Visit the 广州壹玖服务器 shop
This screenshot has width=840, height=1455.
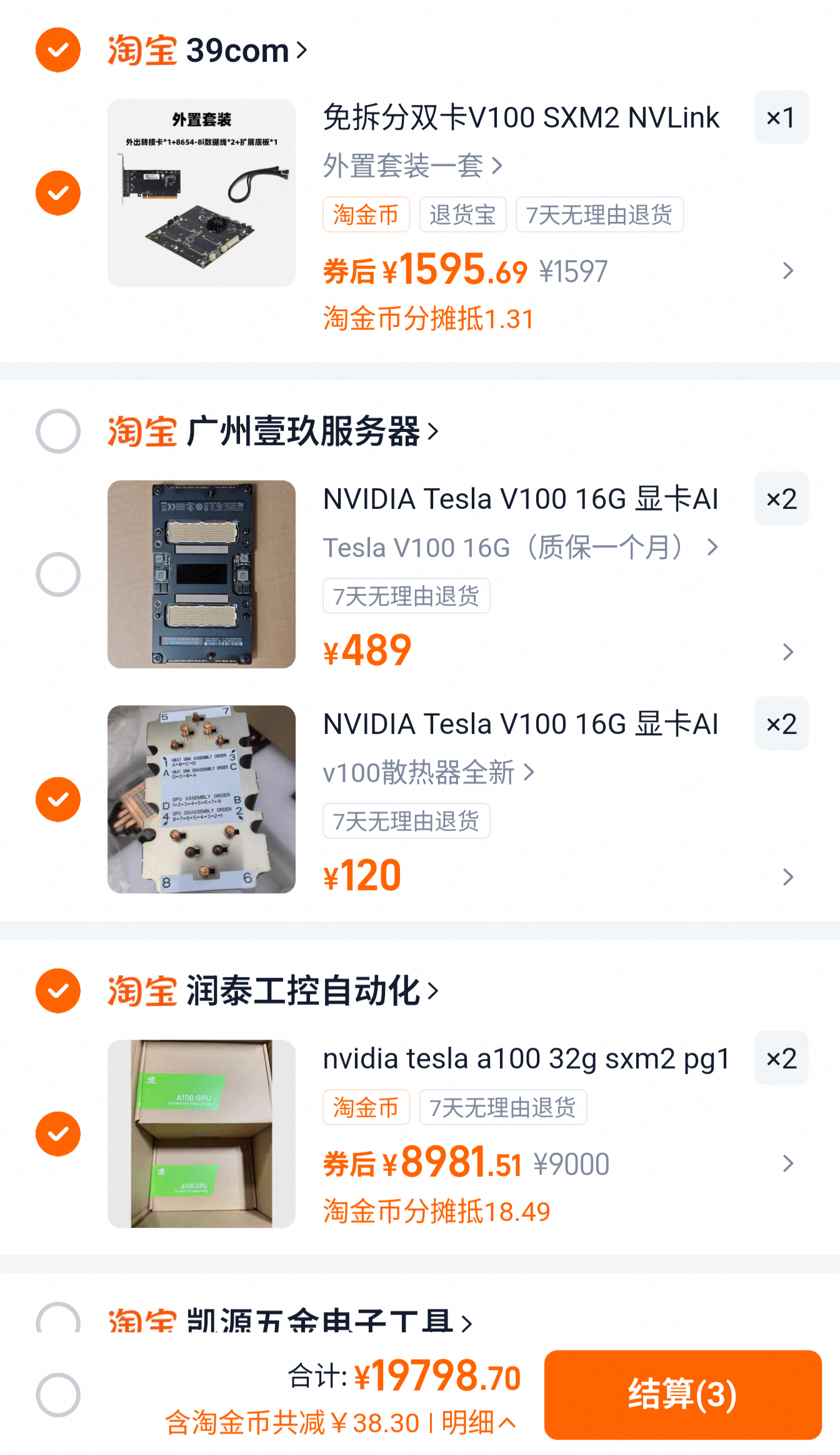312,431
